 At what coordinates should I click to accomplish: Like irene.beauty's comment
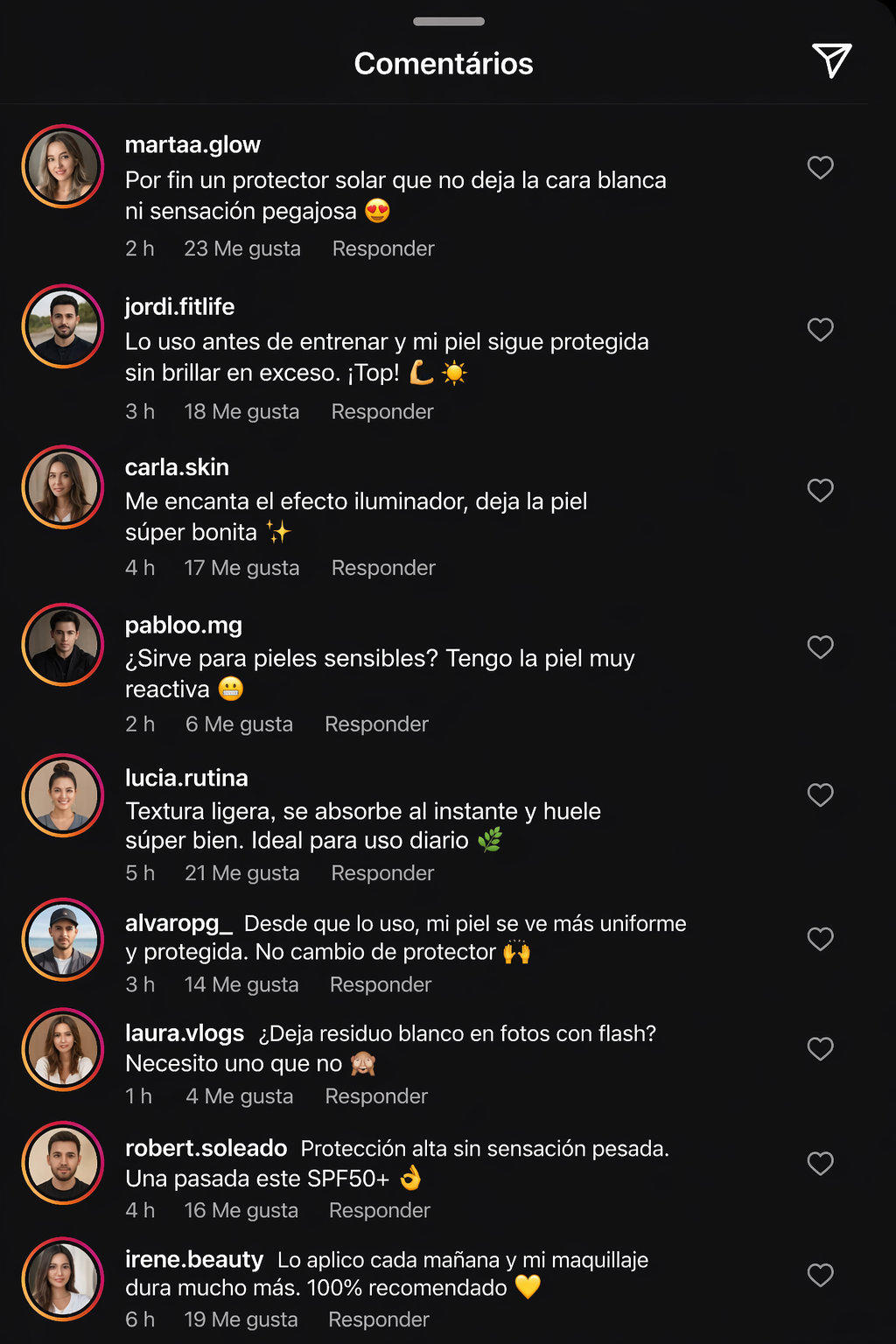[x=820, y=1275]
